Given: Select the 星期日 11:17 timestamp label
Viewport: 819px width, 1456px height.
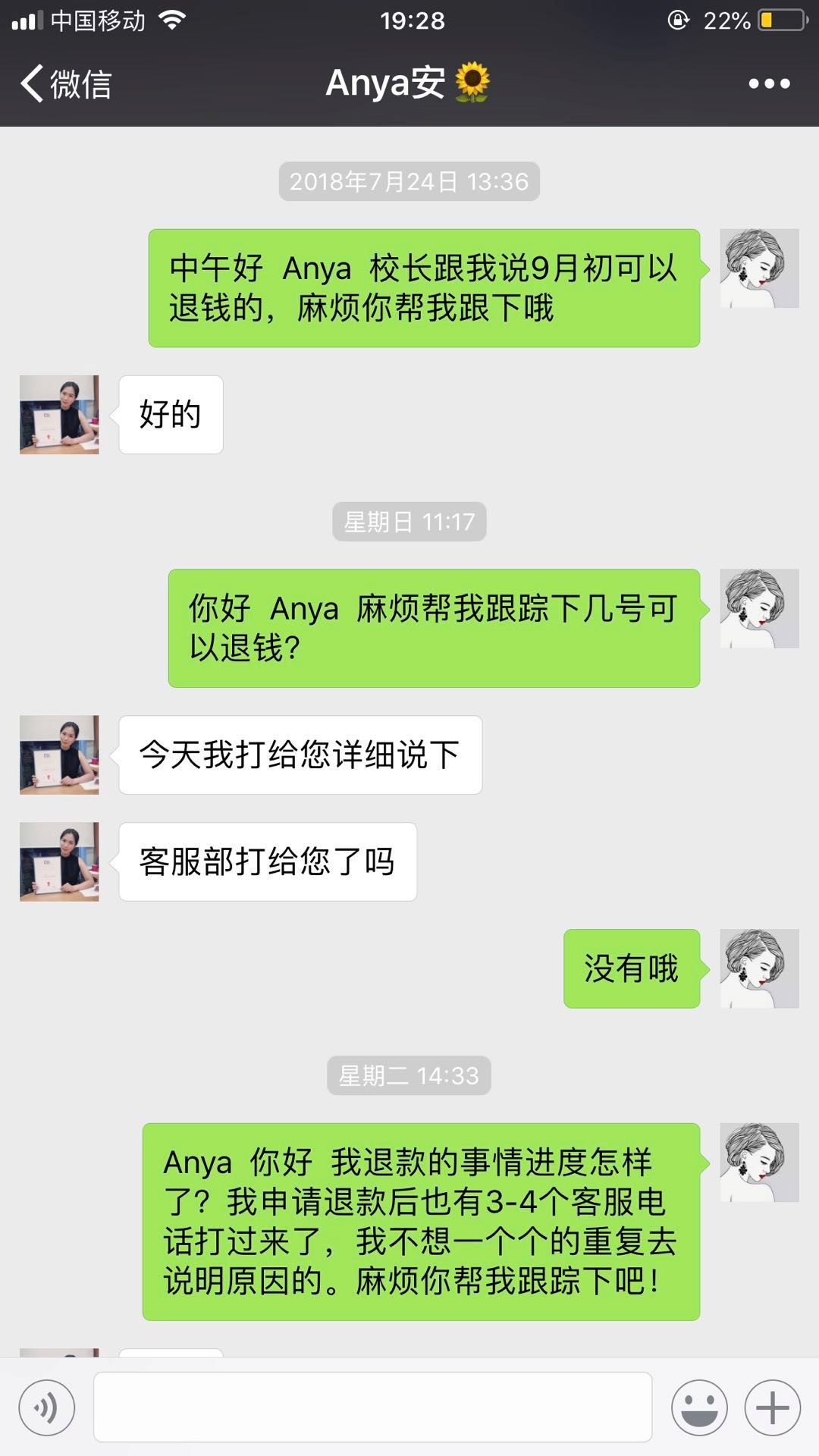Looking at the screenshot, I should (x=409, y=522).
